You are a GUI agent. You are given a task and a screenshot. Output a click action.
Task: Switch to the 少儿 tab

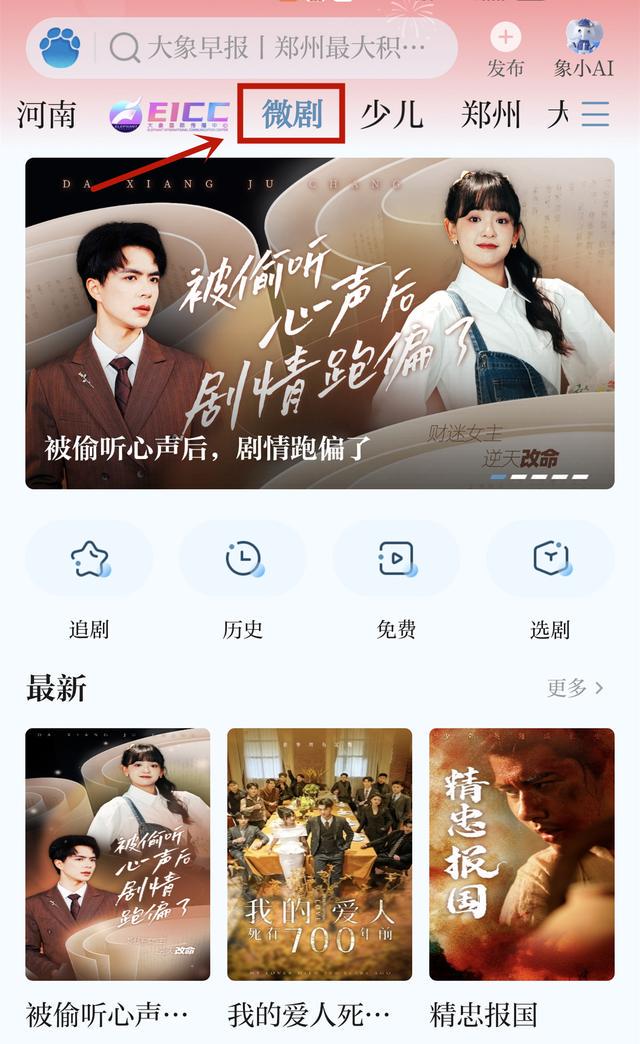(x=392, y=114)
